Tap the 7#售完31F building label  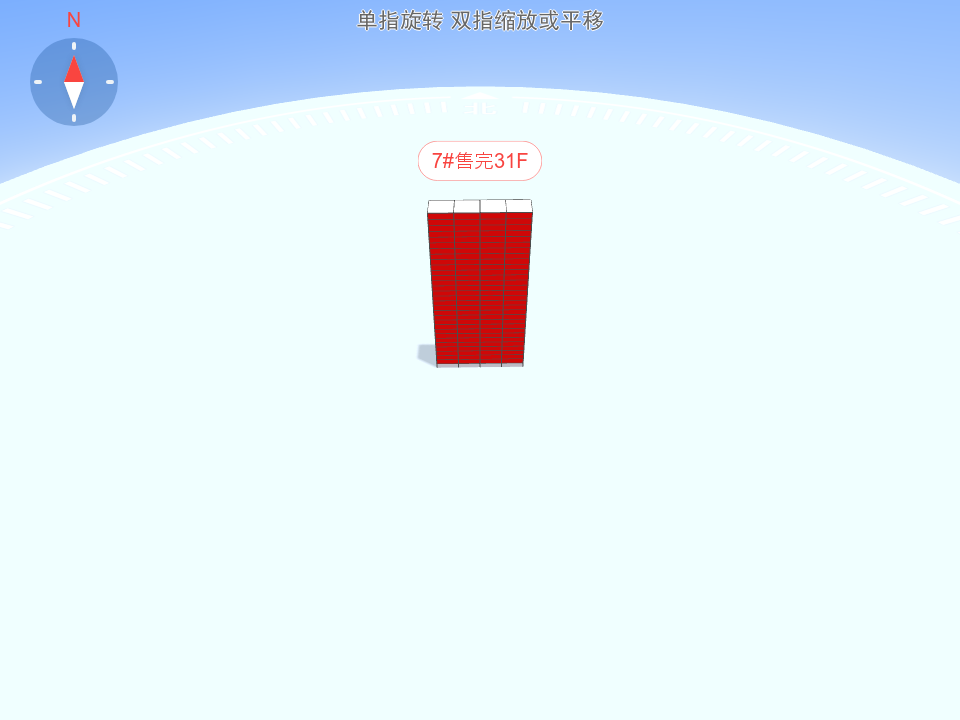480,161
